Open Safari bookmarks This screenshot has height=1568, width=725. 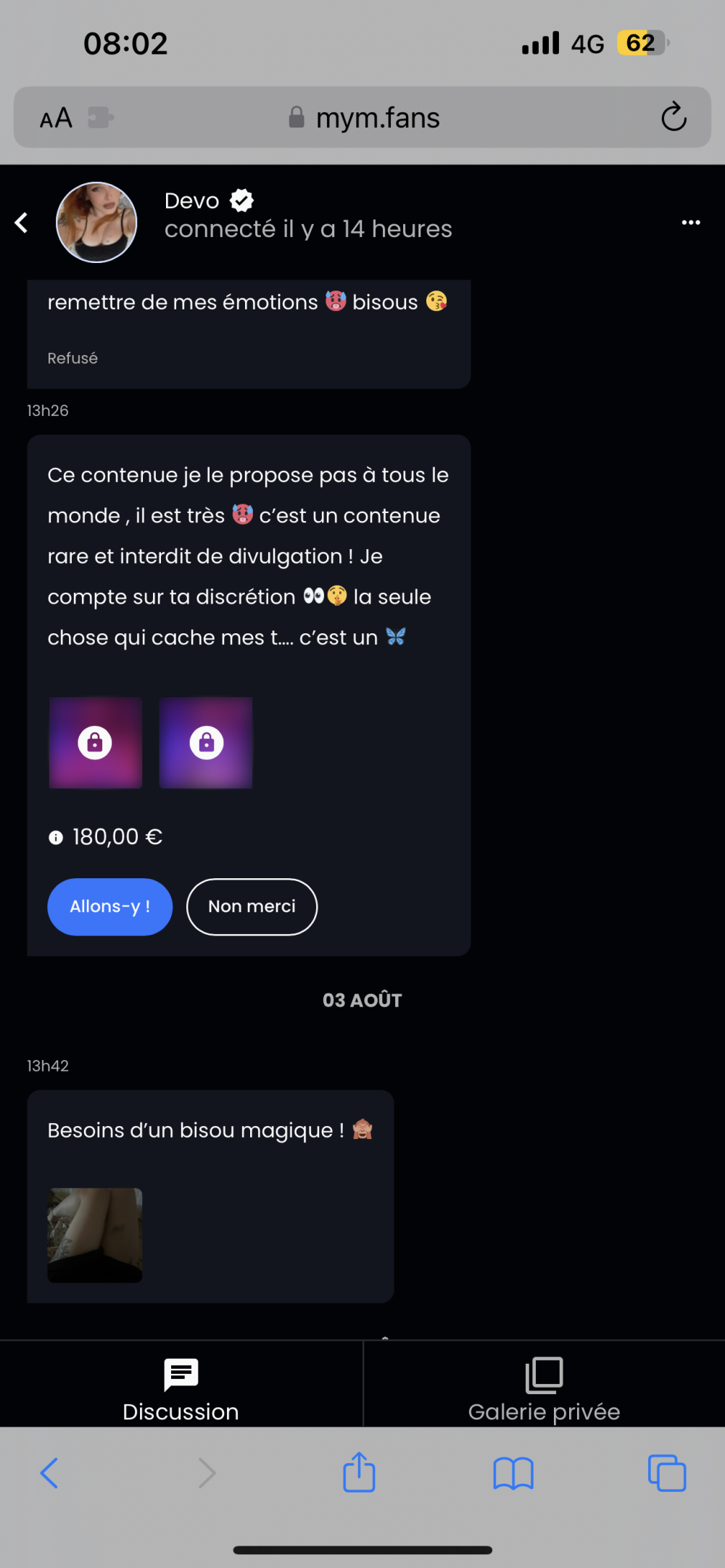pos(513,1472)
